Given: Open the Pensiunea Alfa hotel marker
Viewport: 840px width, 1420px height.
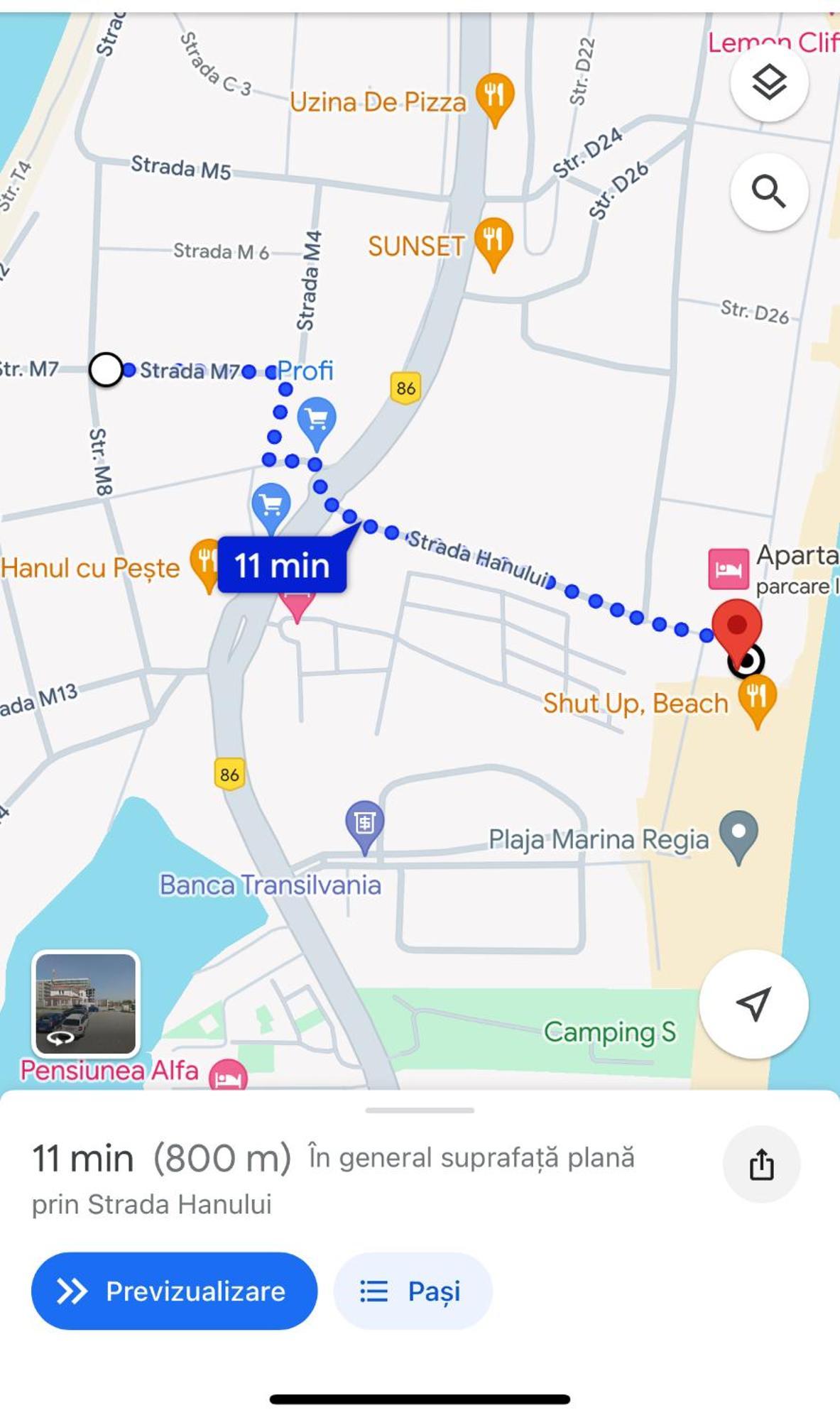Looking at the screenshot, I should 227,1075.
